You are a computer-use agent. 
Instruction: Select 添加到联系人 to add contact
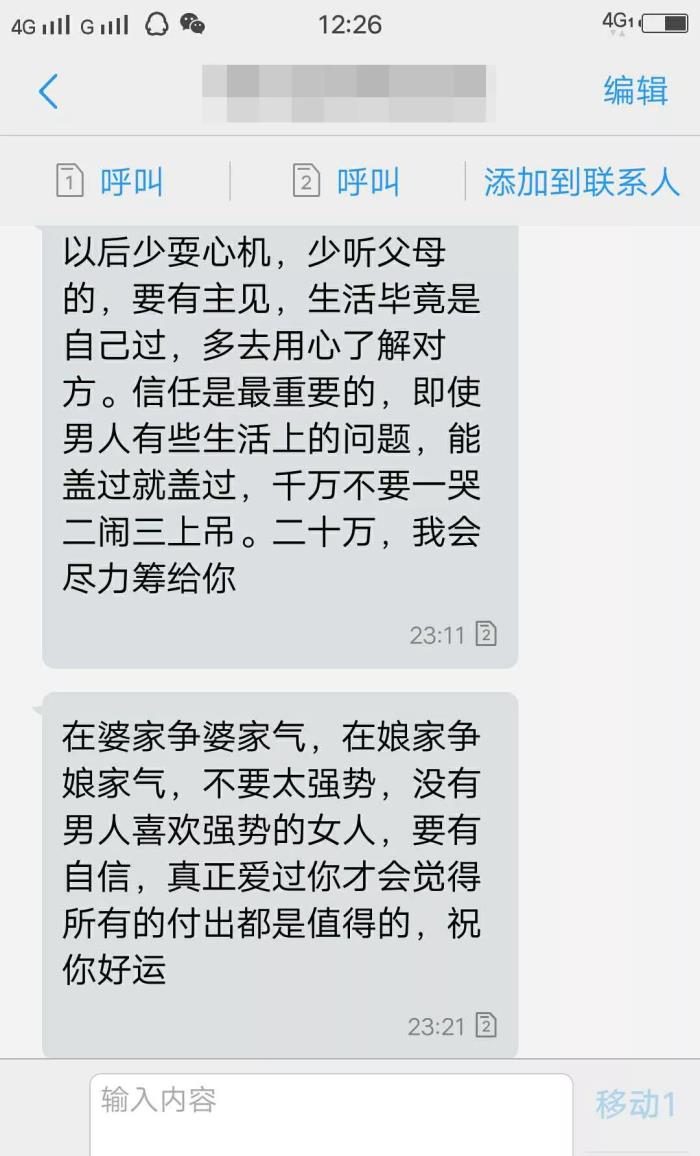(x=581, y=182)
